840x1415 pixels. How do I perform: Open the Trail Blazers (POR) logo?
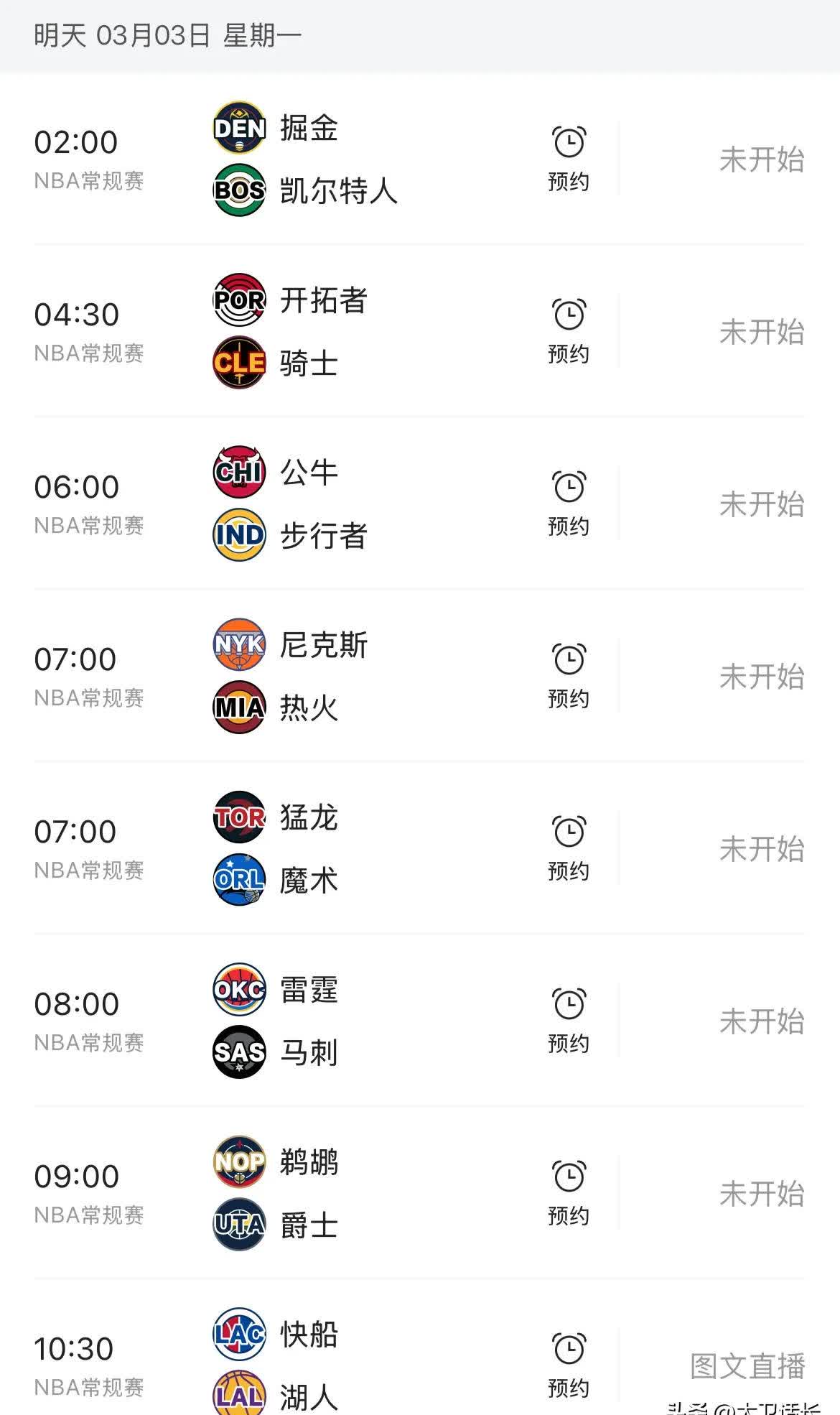coord(238,302)
